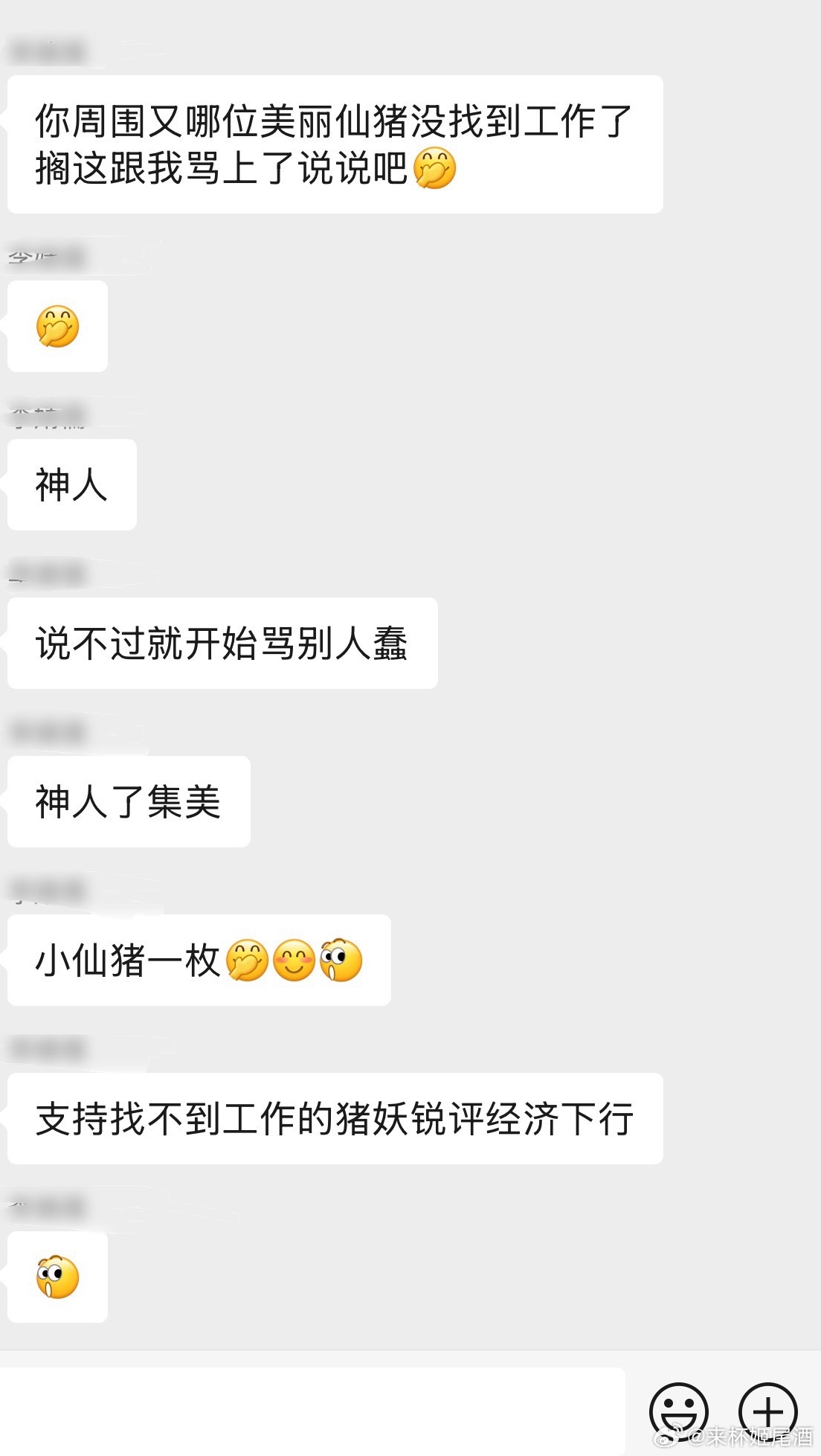The height and width of the screenshot is (1456, 821).
Task: Open the emoji sticker panel
Action: [678, 1411]
